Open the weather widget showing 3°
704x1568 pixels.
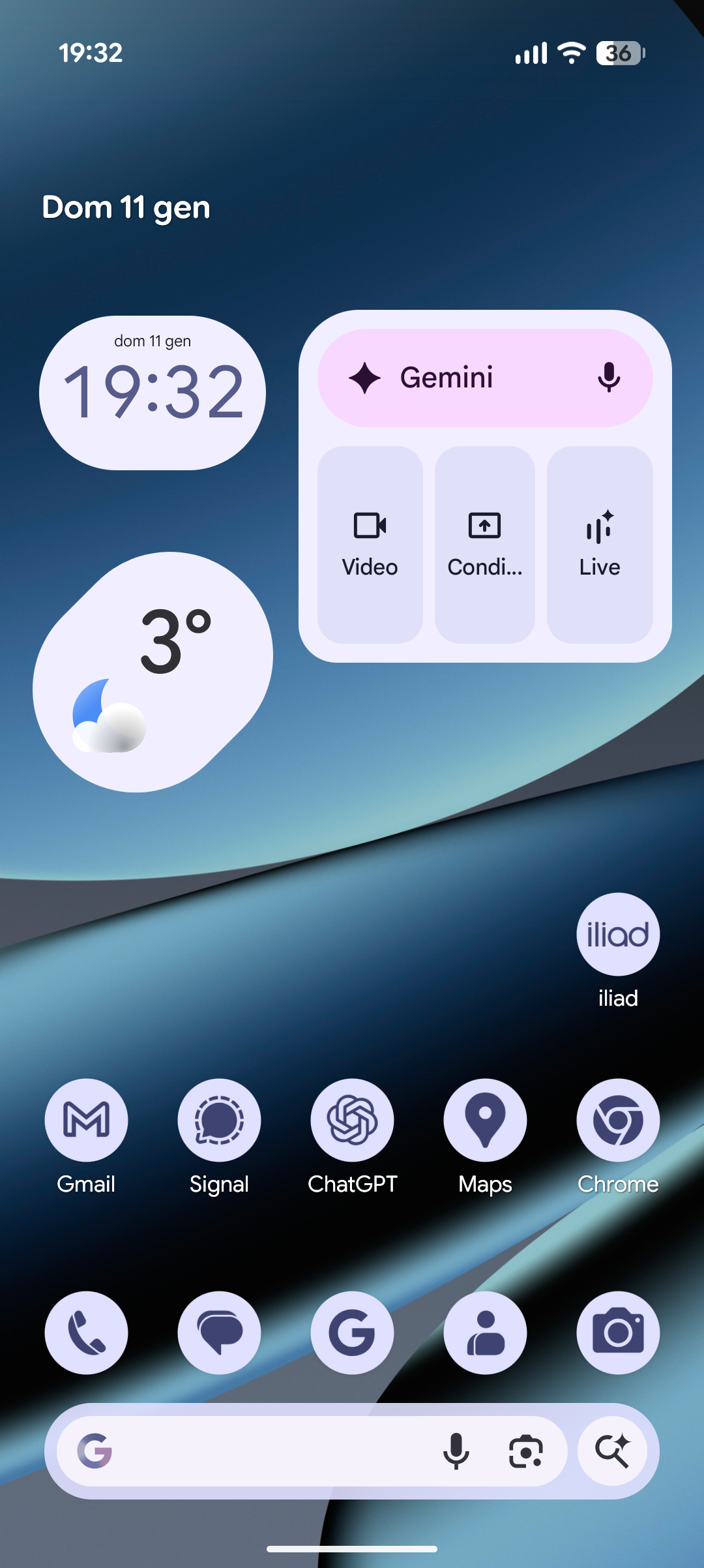pos(153,672)
